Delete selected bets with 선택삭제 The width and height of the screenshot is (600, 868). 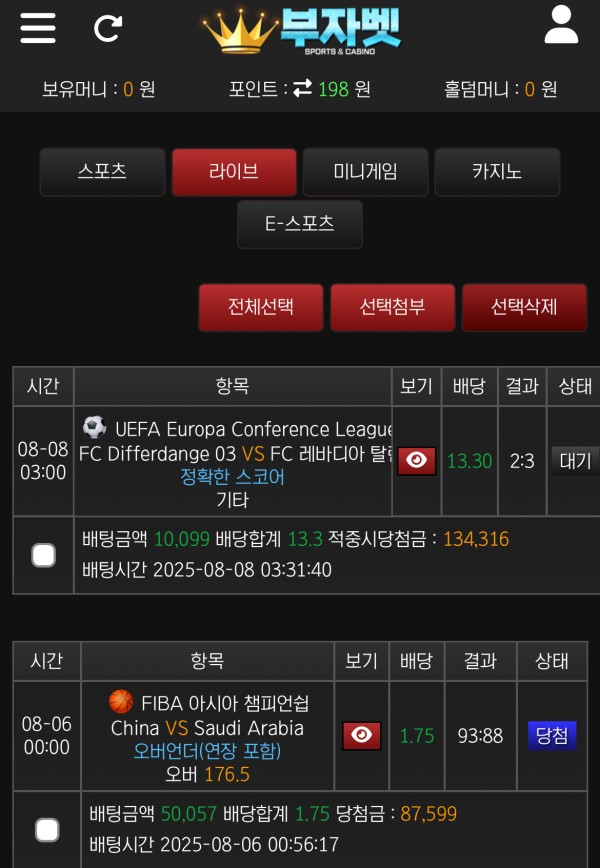tap(524, 307)
